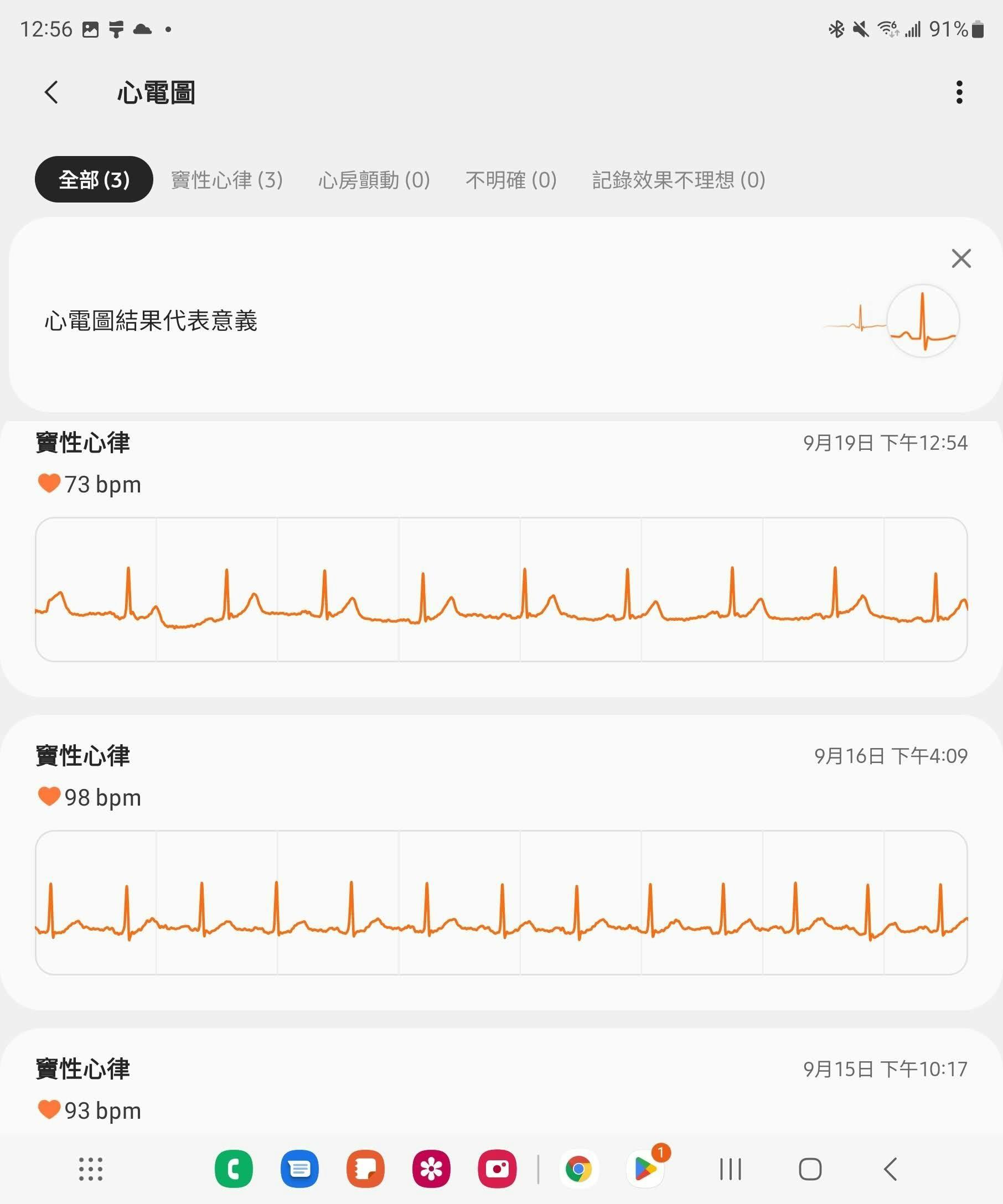Switch to the 心房顫動 (0) tab
The image size is (1003, 1204).
[374, 180]
